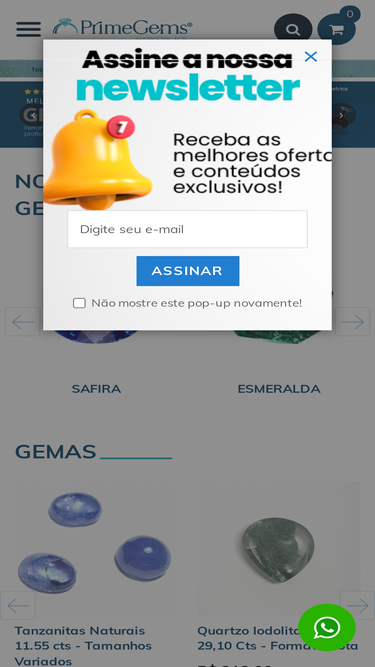Open the hamburger menu
The image size is (375, 667).
click(28, 29)
